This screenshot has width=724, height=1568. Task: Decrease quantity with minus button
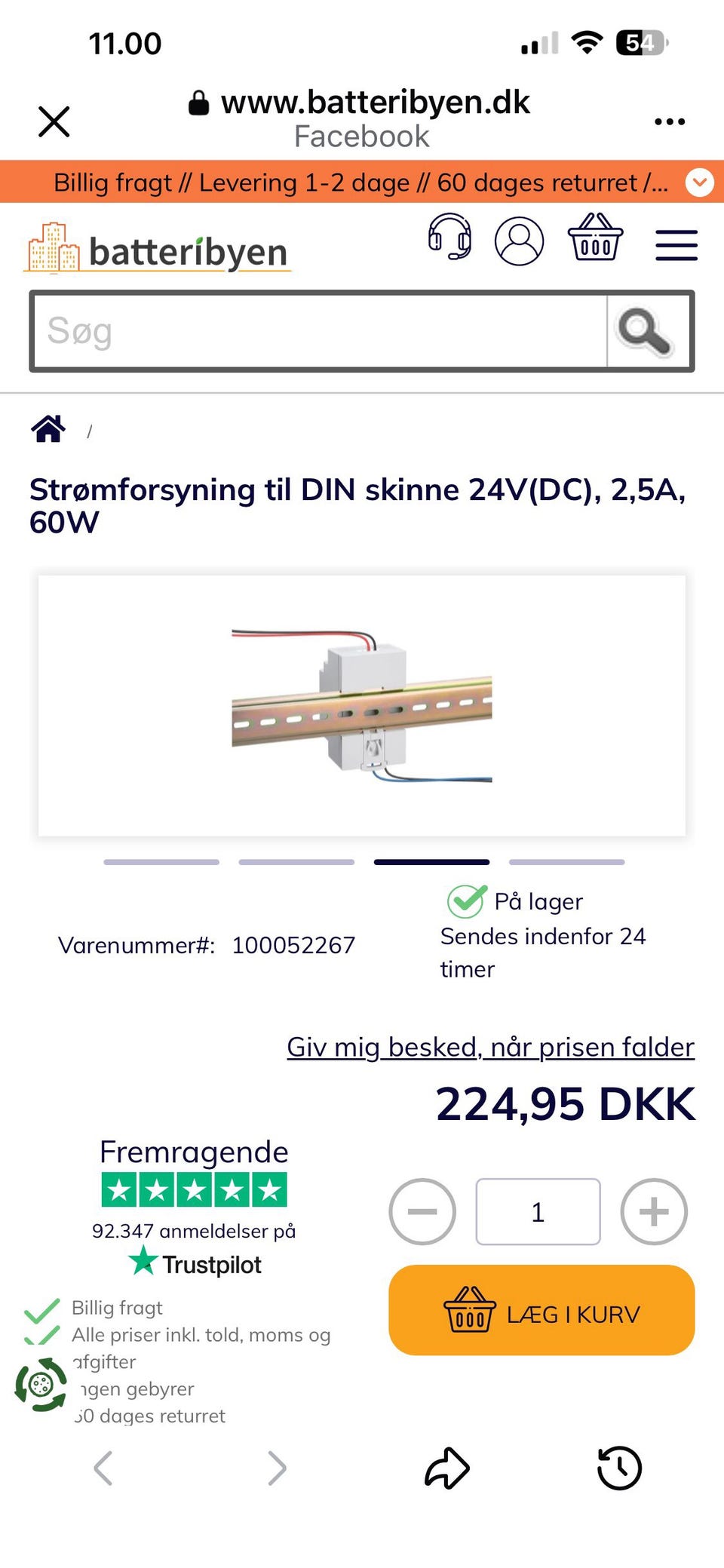pos(422,1211)
